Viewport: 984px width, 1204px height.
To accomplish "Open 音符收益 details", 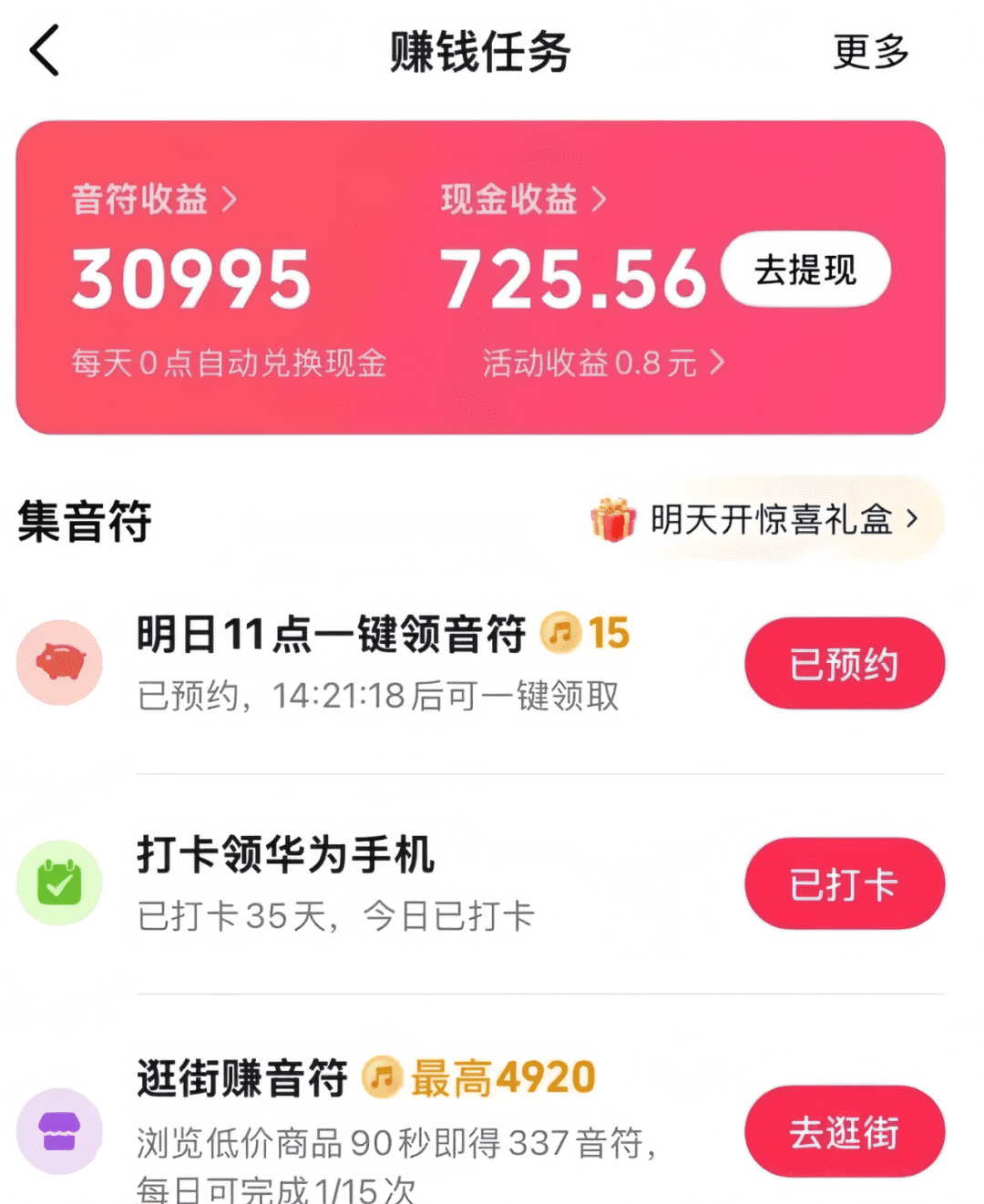I will 153,199.
